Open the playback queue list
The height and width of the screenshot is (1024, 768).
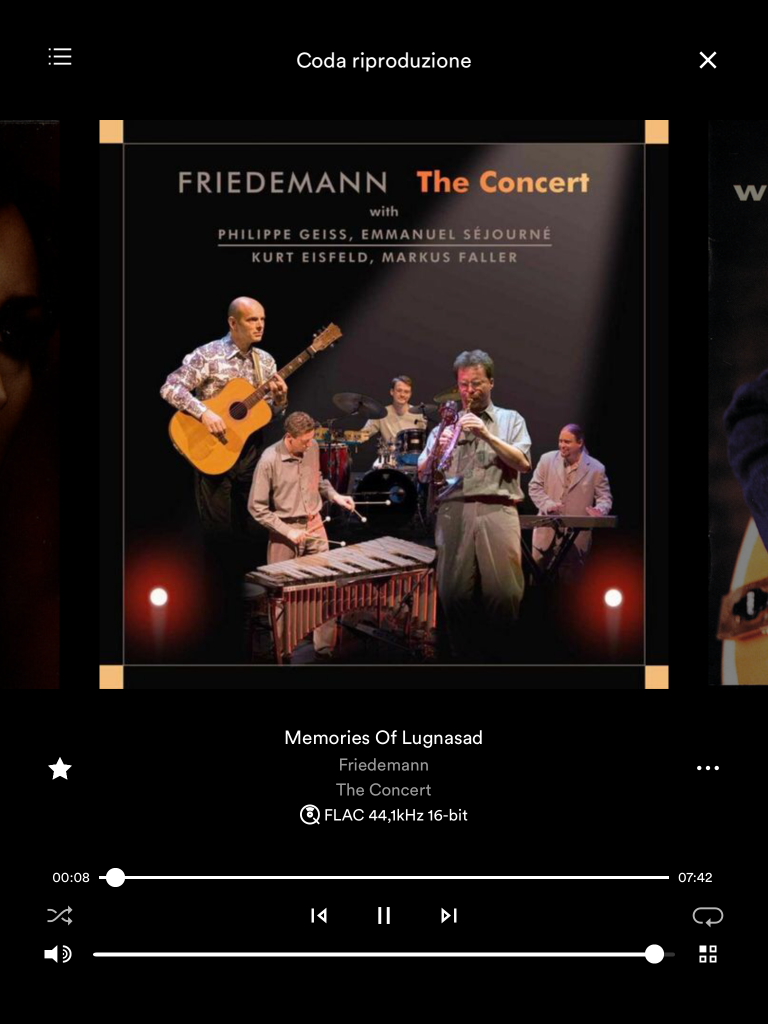tap(60, 57)
